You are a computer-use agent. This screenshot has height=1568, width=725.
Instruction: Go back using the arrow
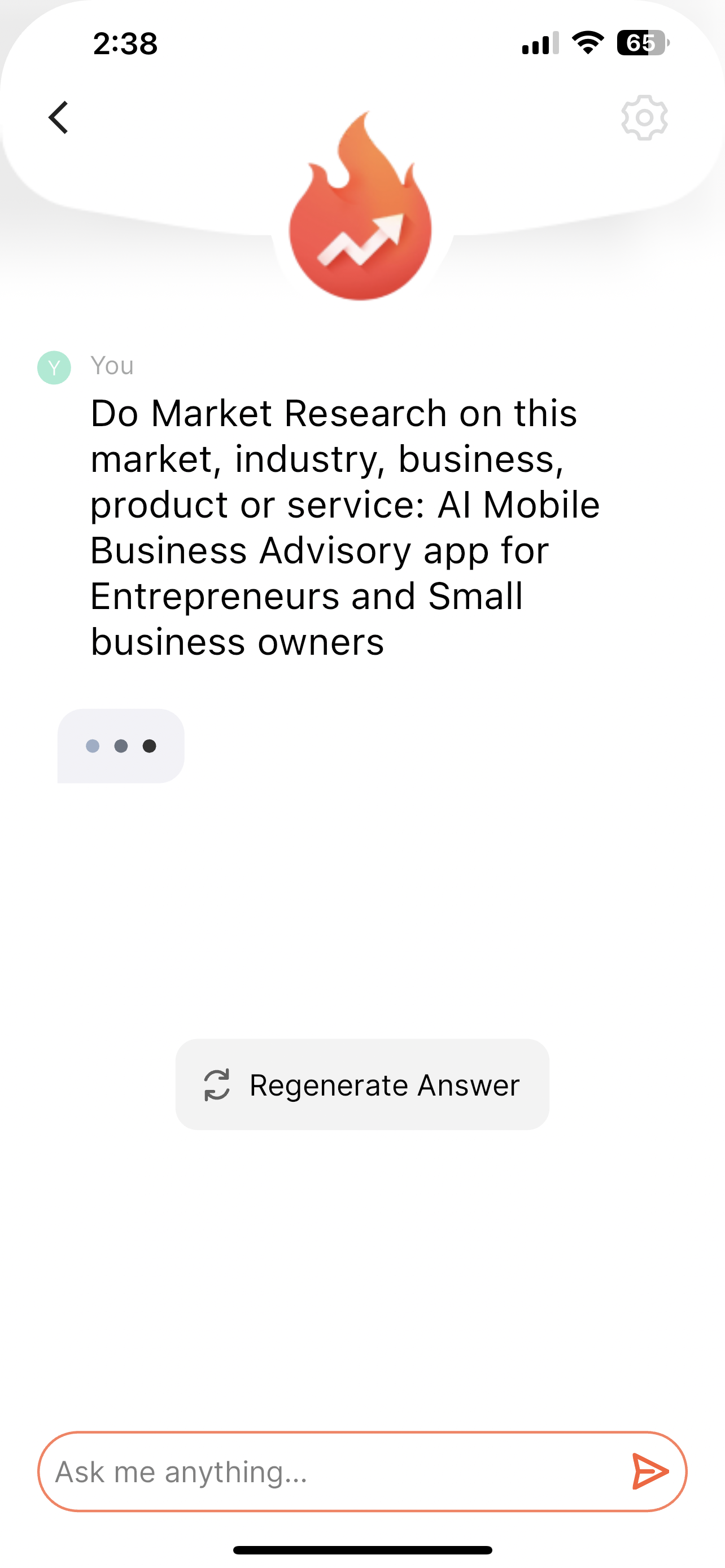click(x=58, y=117)
